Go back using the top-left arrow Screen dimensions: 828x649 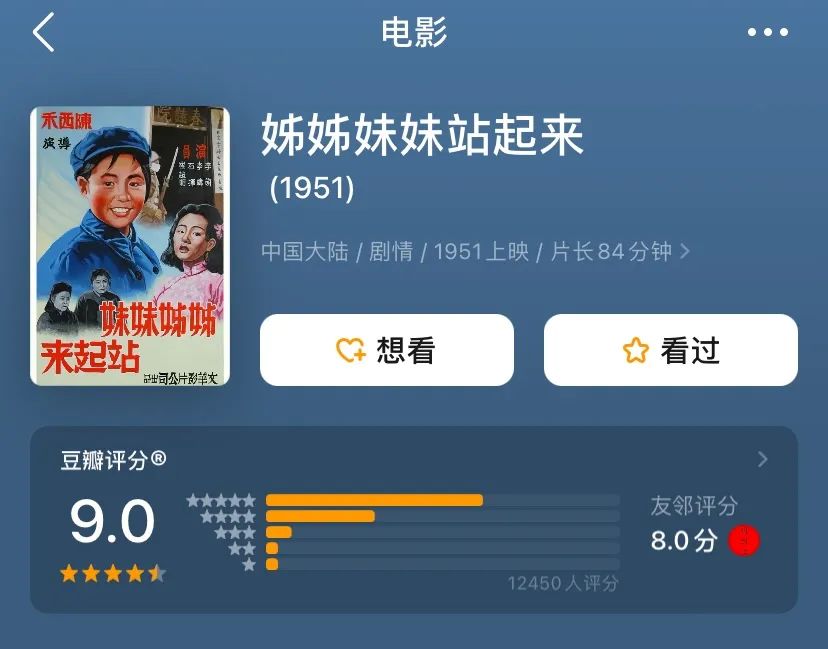(44, 32)
